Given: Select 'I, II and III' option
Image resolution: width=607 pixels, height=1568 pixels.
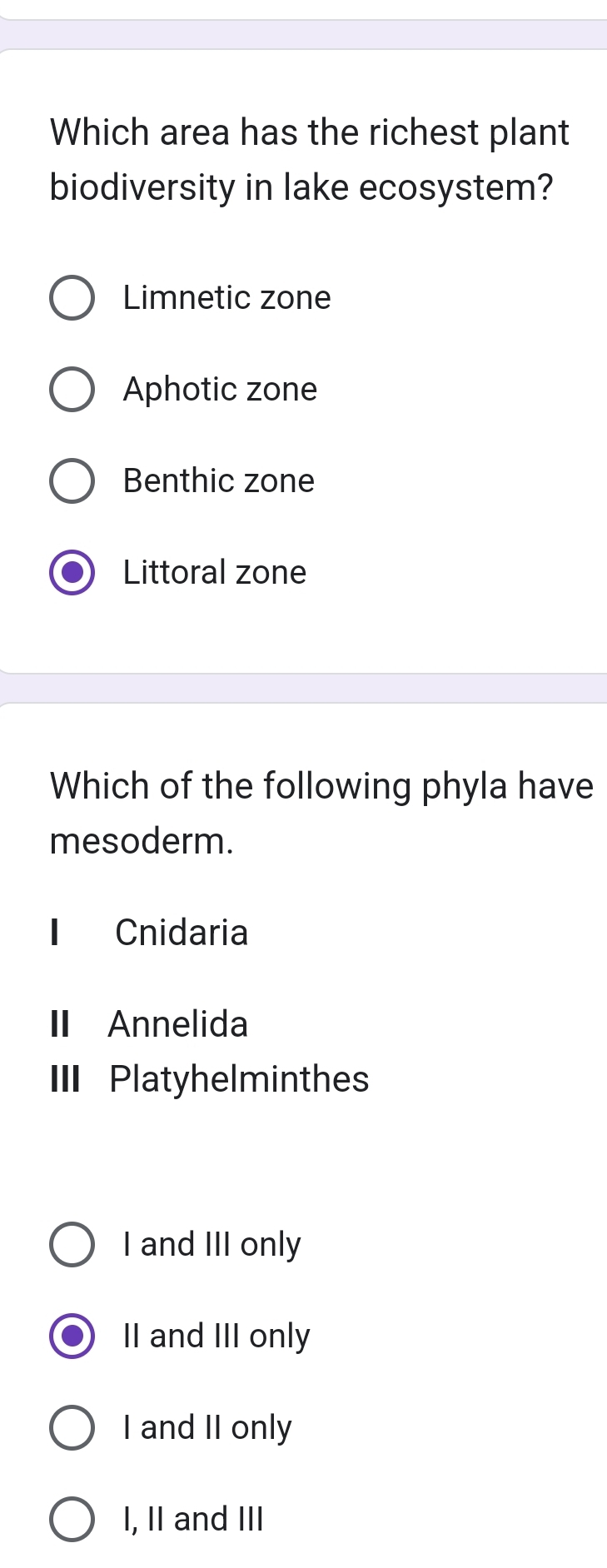Looking at the screenshot, I should point(72,1520).
